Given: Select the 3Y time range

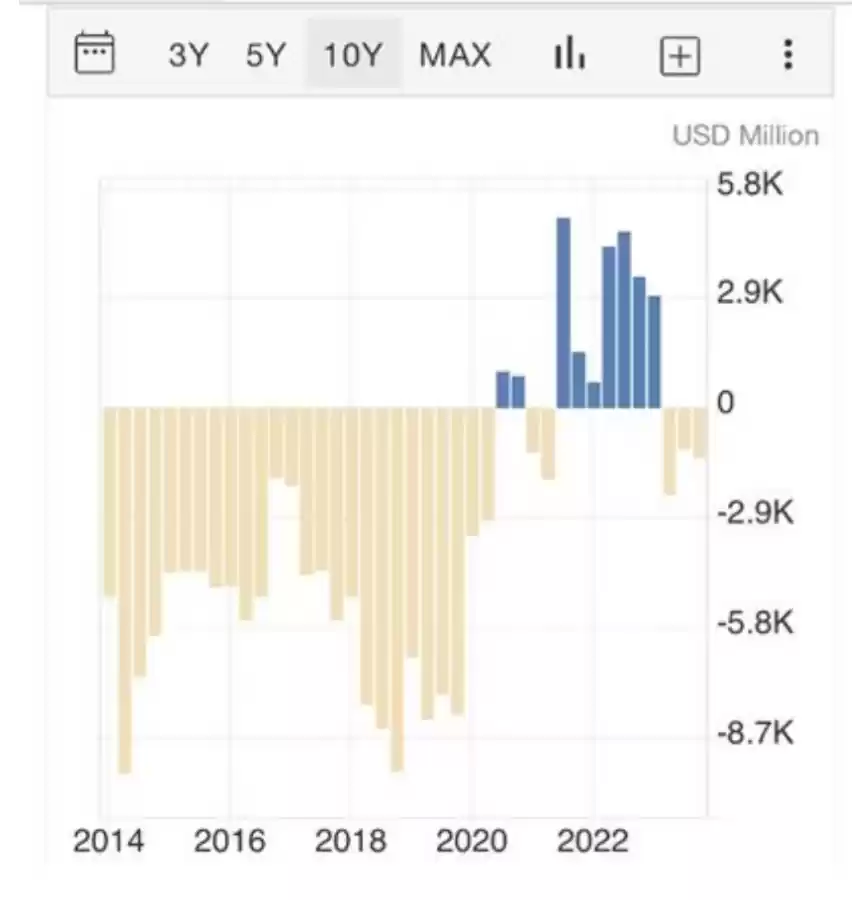Looking at the screenshot, I should 186,55.
